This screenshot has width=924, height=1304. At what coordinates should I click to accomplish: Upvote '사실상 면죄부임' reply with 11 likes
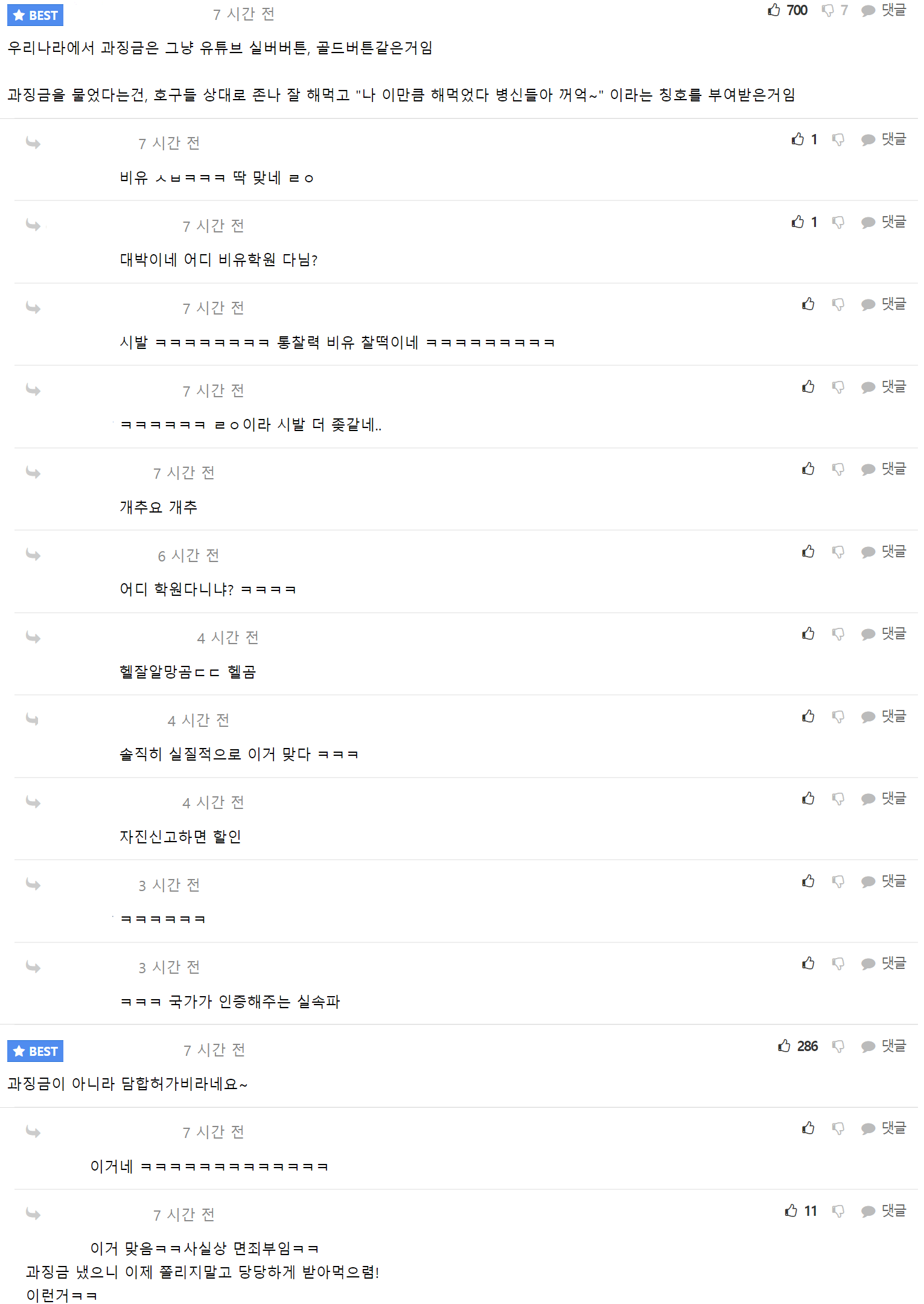tap(791, 1211)
